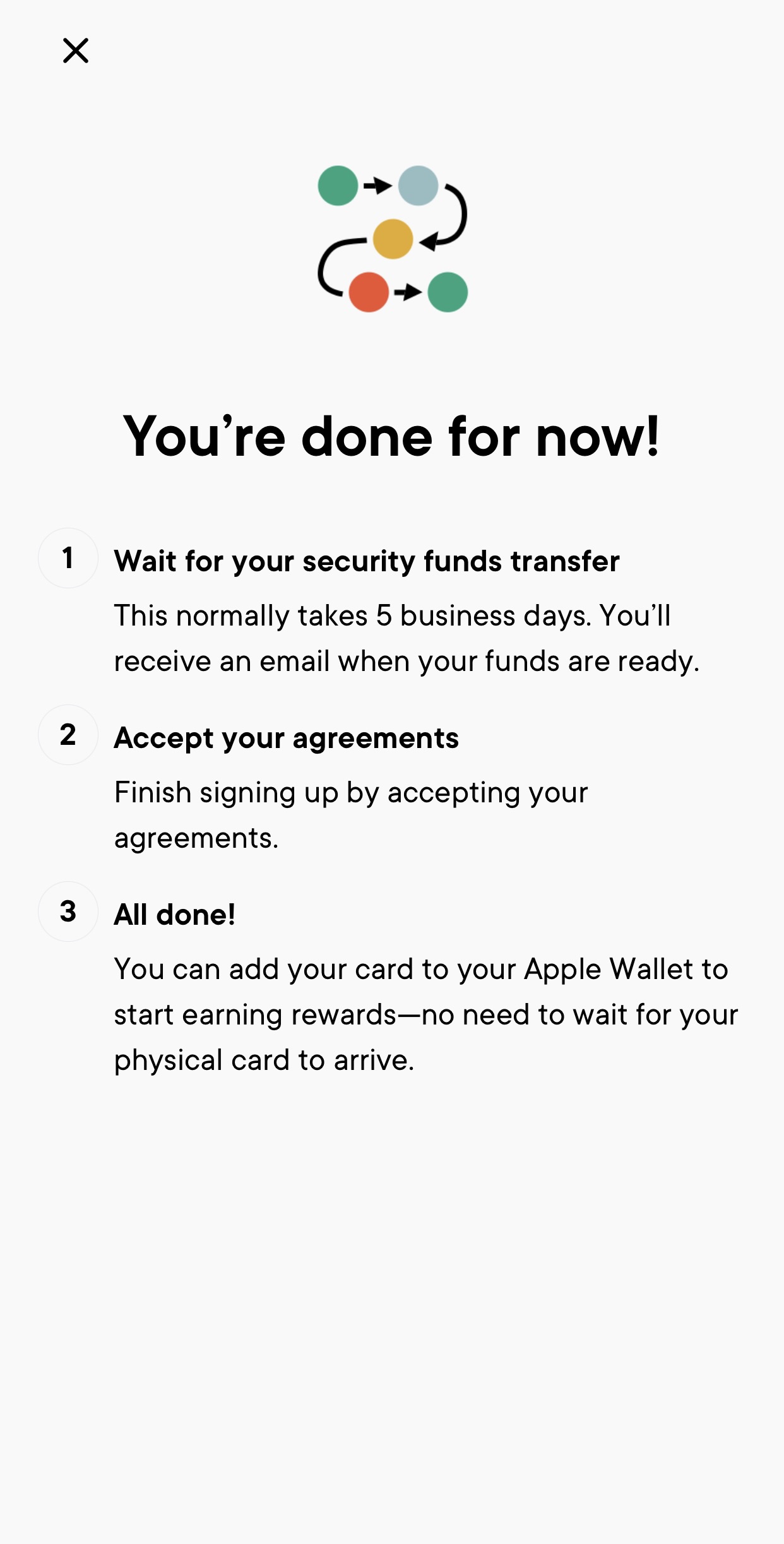Close the You're done for now screen
Viewport: 784px width, 1544px height.
click(76, 50)
